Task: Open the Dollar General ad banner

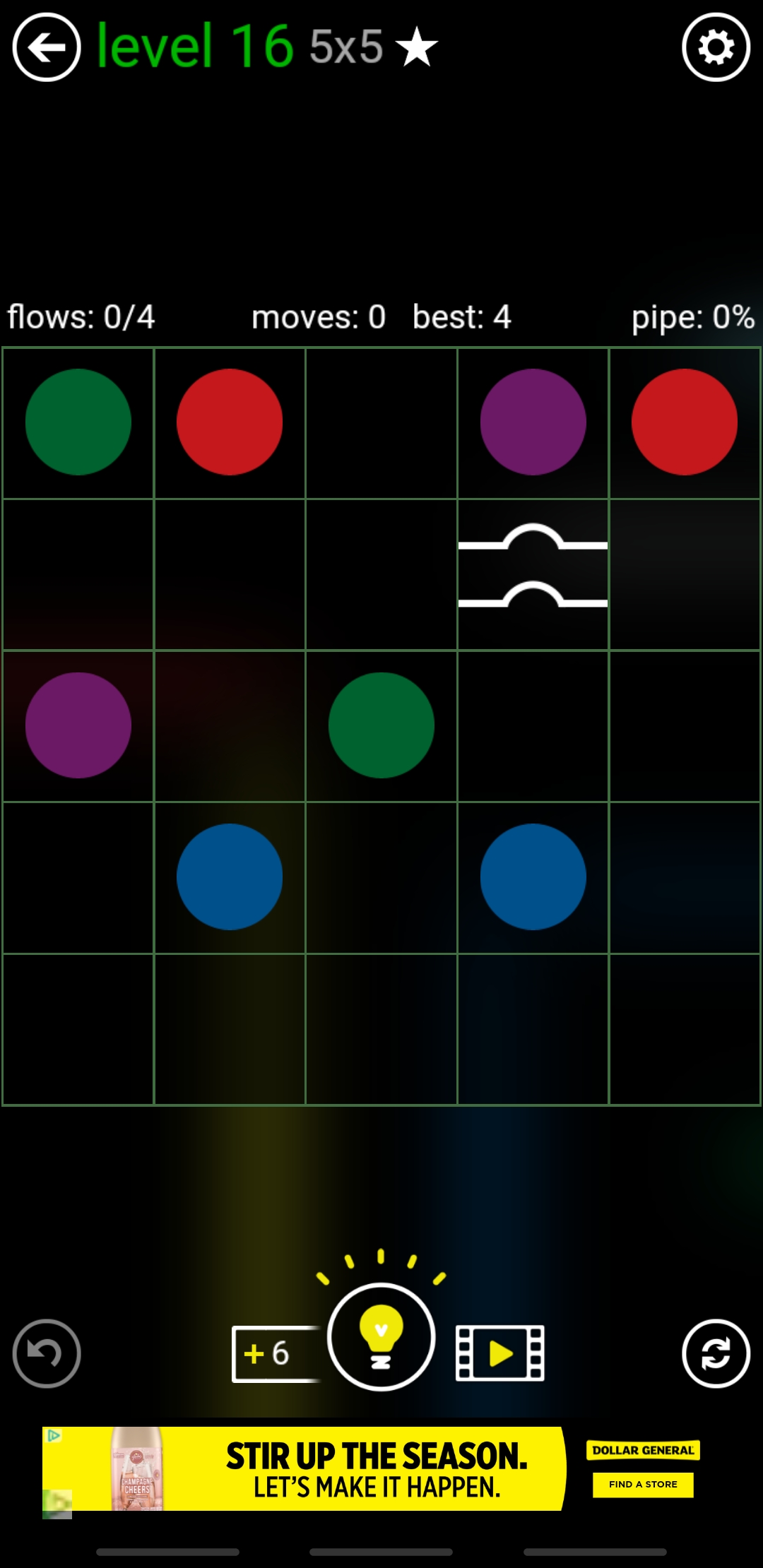Action: (x=374, y=1469)
